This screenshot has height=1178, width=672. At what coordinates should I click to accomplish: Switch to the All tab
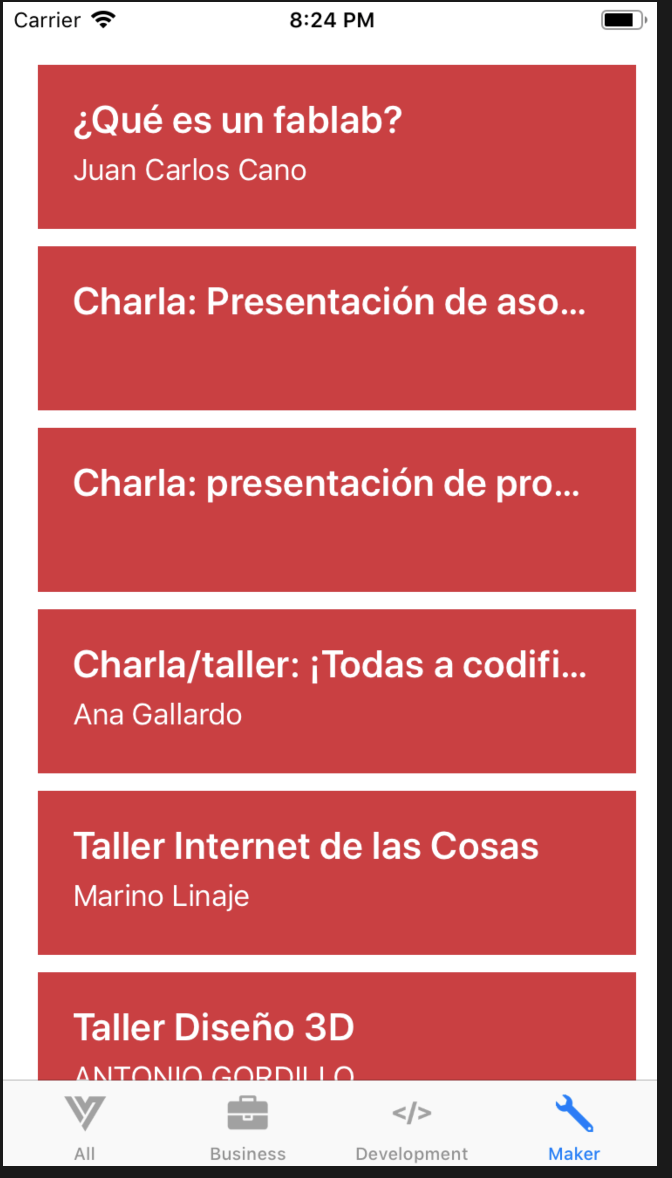coord(85,1128)
